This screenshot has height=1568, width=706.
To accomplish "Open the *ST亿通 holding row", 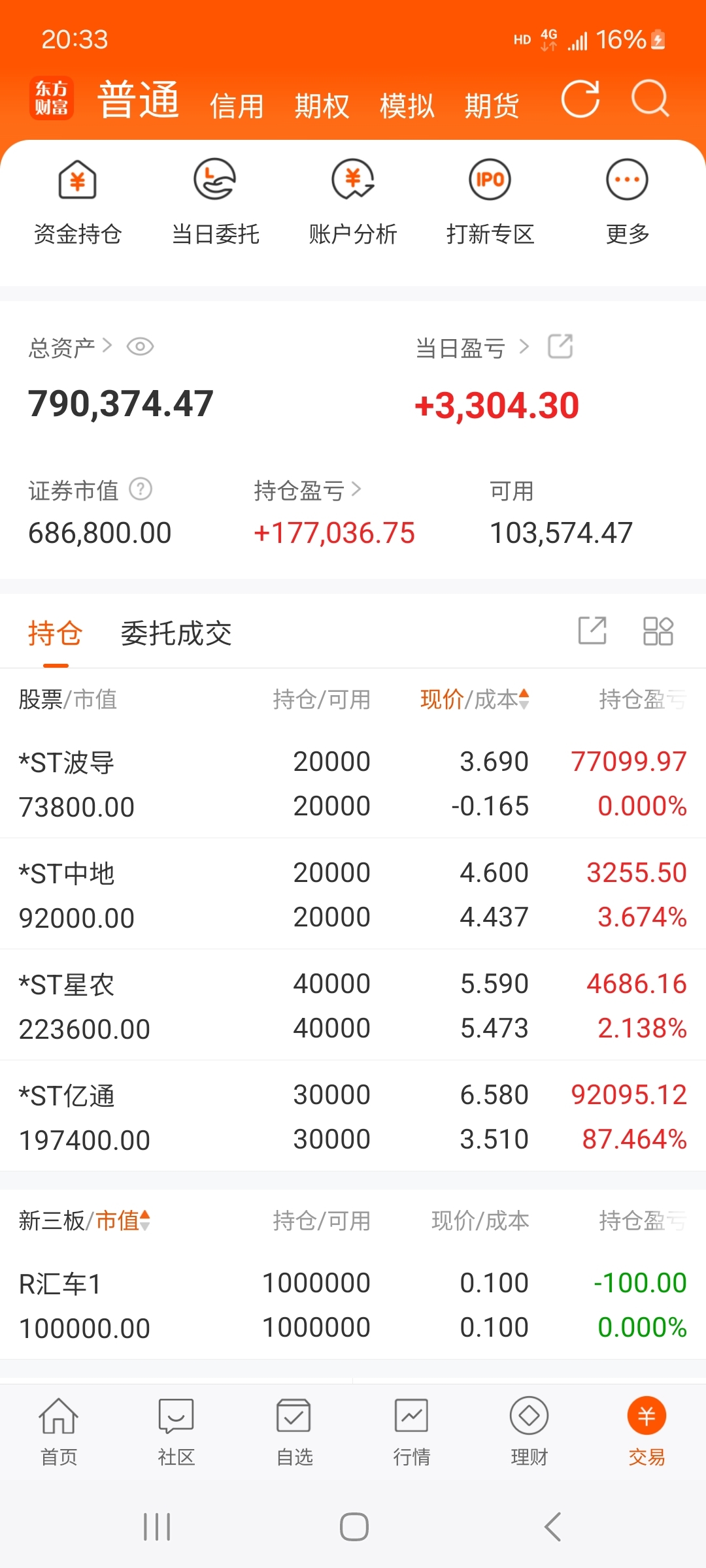I will (353, 1117).
